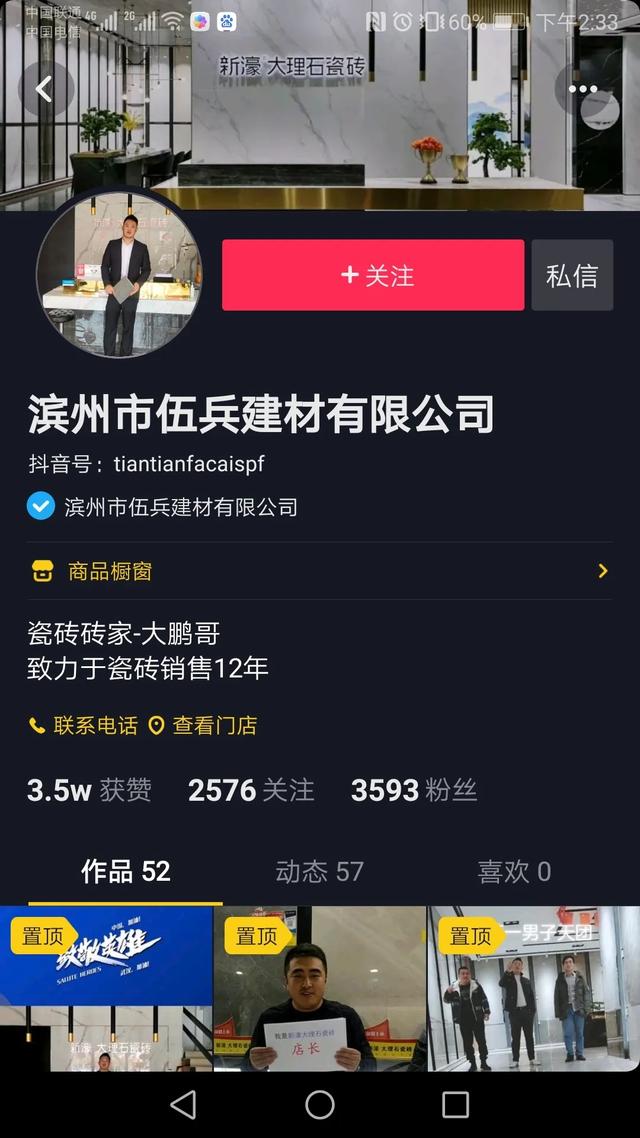Open the pinned 男子天团 video
The height and width of the screenshot is (1138, 640).
click(x=534, y=990)
